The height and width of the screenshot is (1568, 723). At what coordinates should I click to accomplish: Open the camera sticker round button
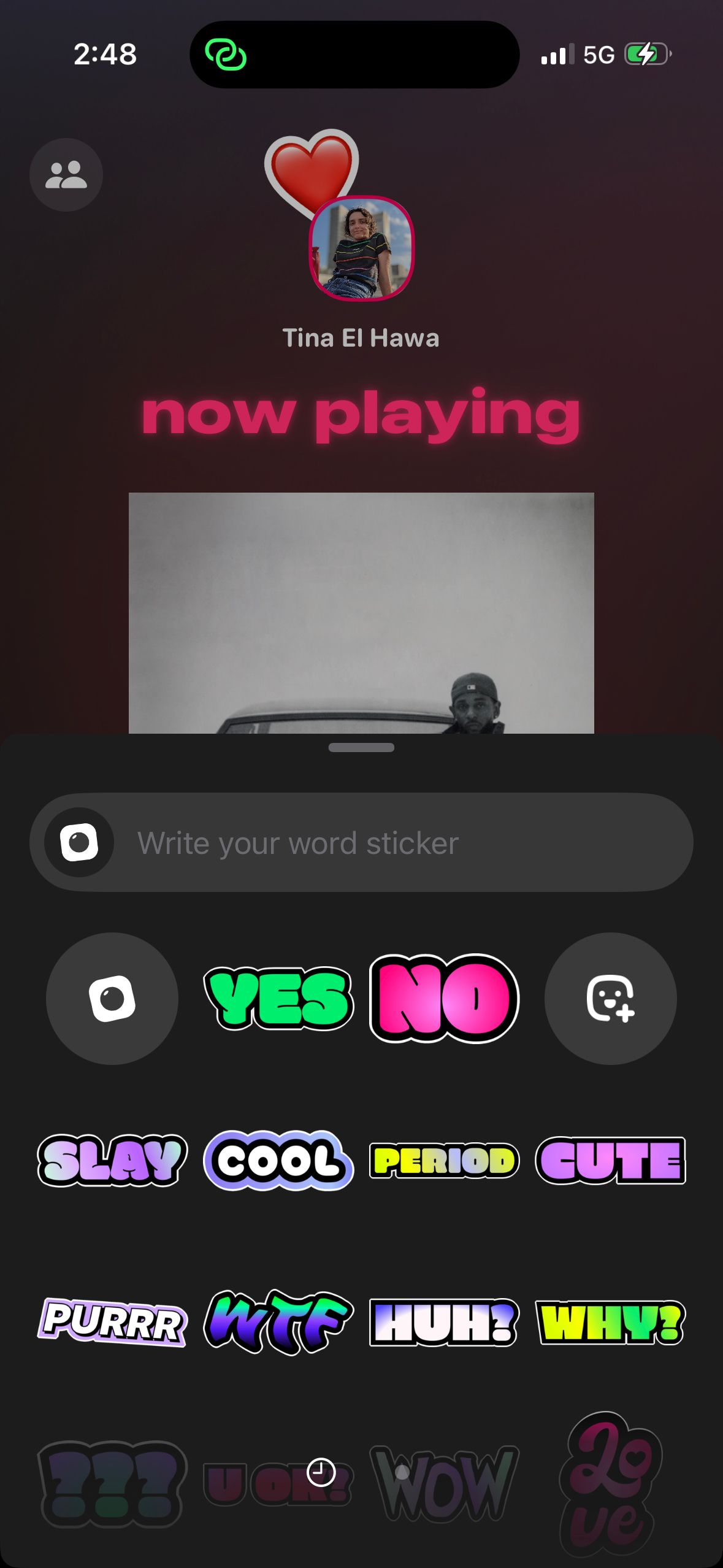(112, 999)
